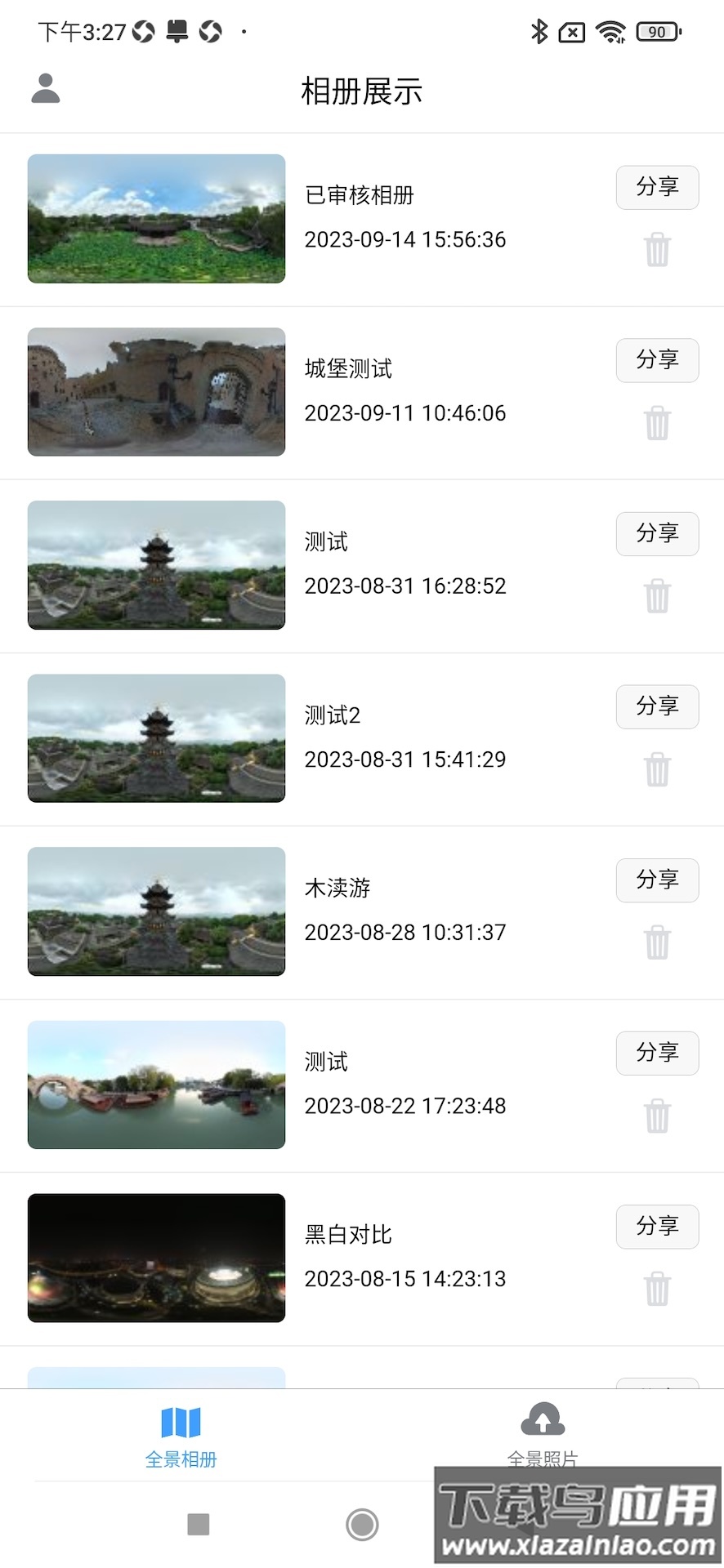Switch to the 全景照片 tab

[x=543, y=1433]
